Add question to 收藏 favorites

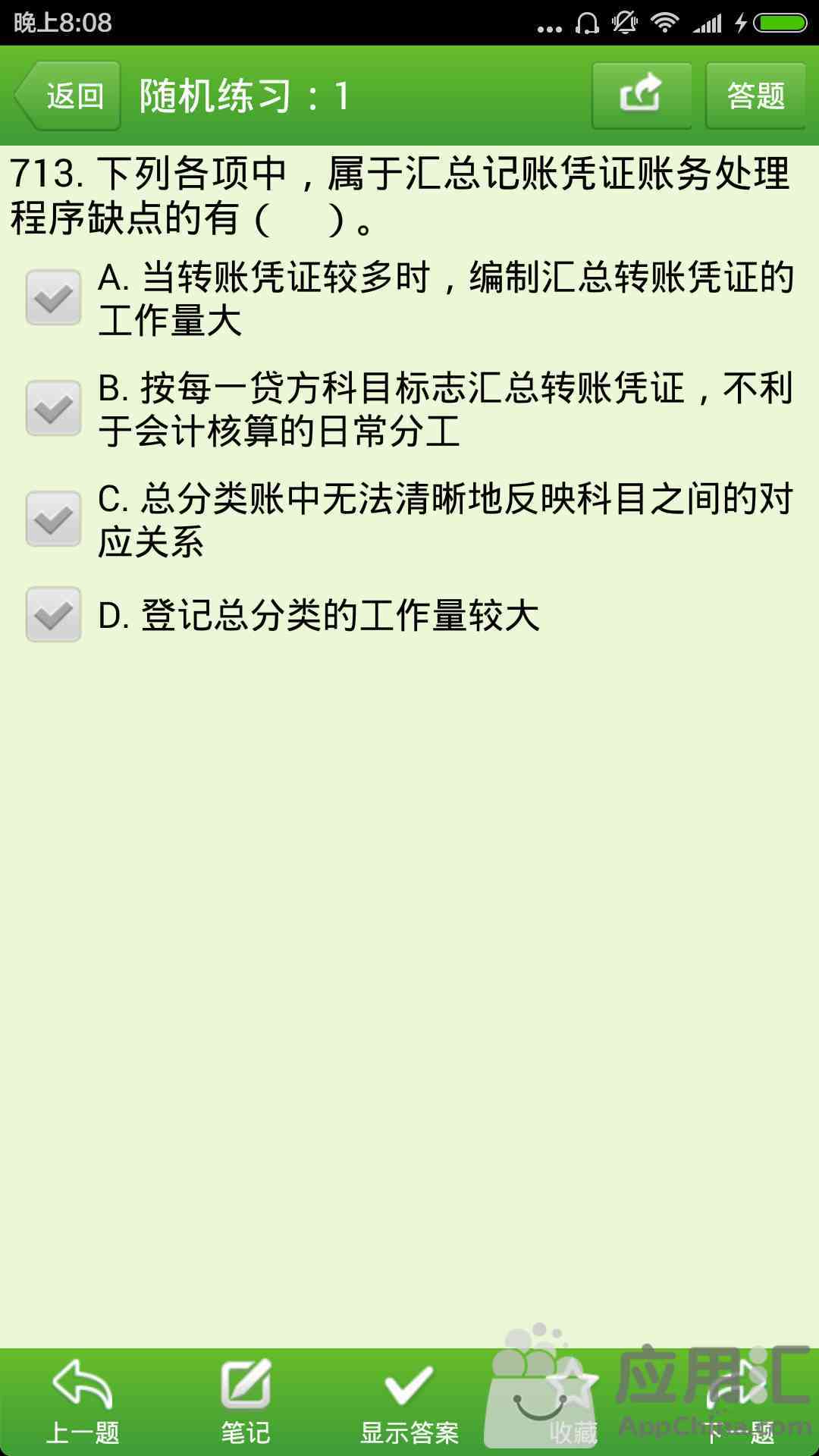573,1402
